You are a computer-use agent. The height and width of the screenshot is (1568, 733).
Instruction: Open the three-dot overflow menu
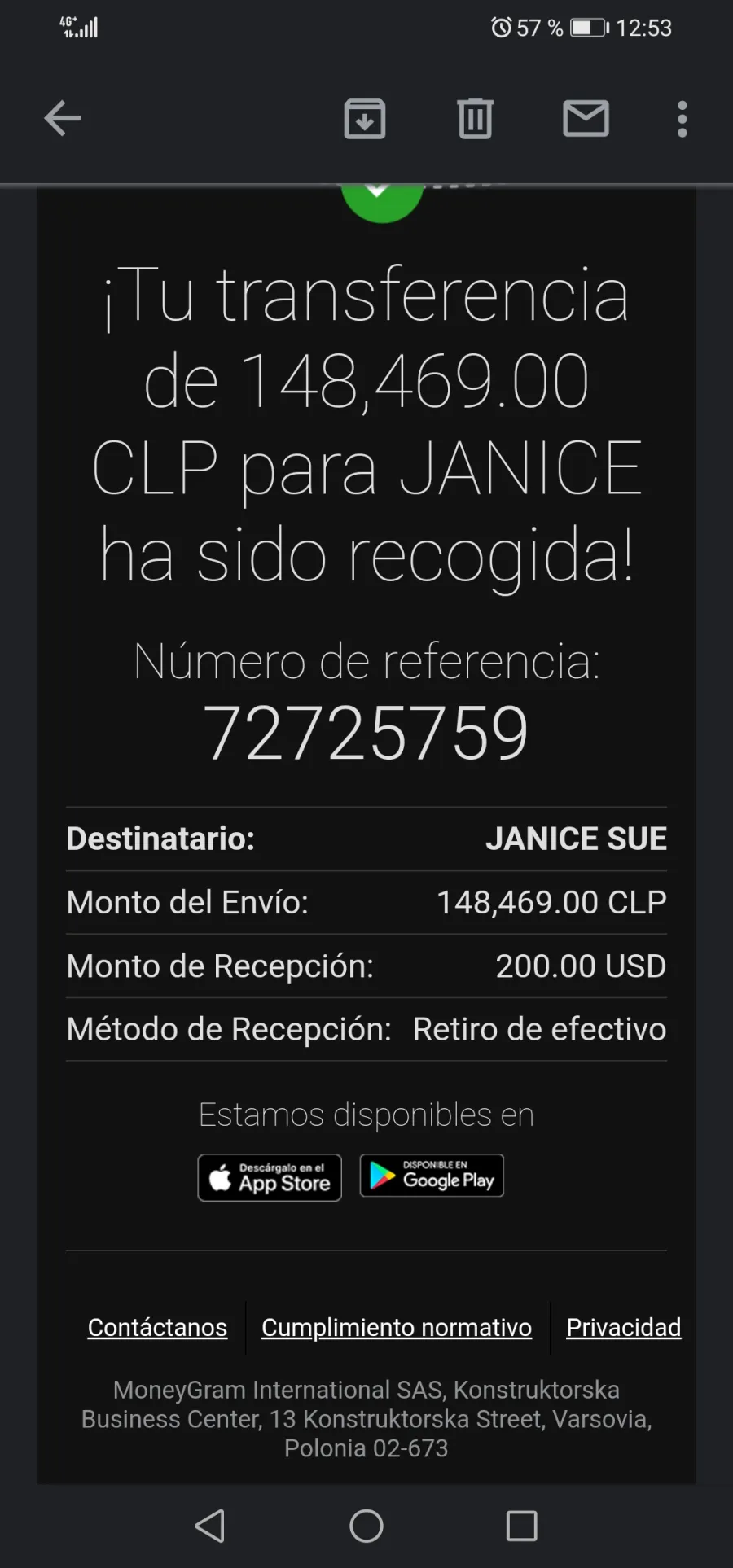(683, 119)
